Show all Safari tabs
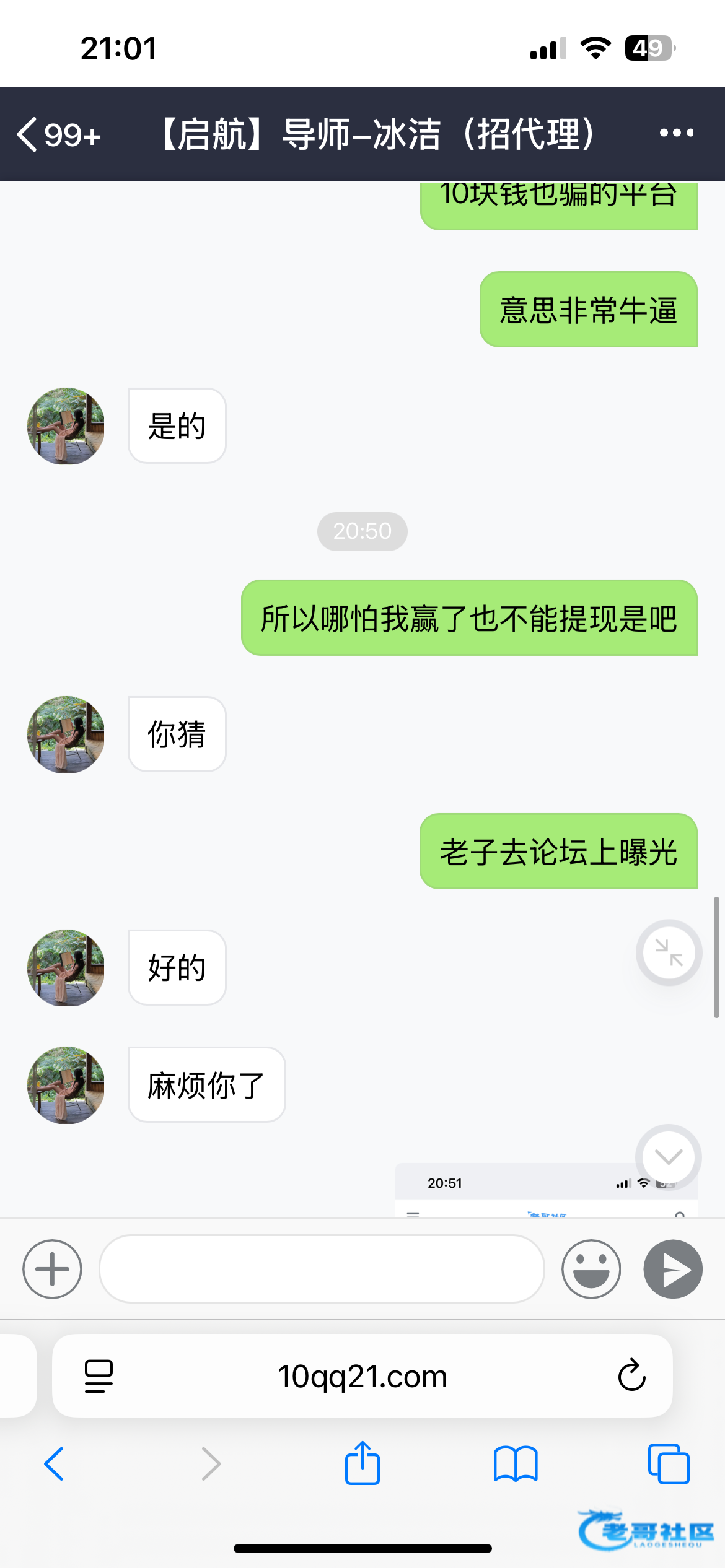 point(668,1464)
